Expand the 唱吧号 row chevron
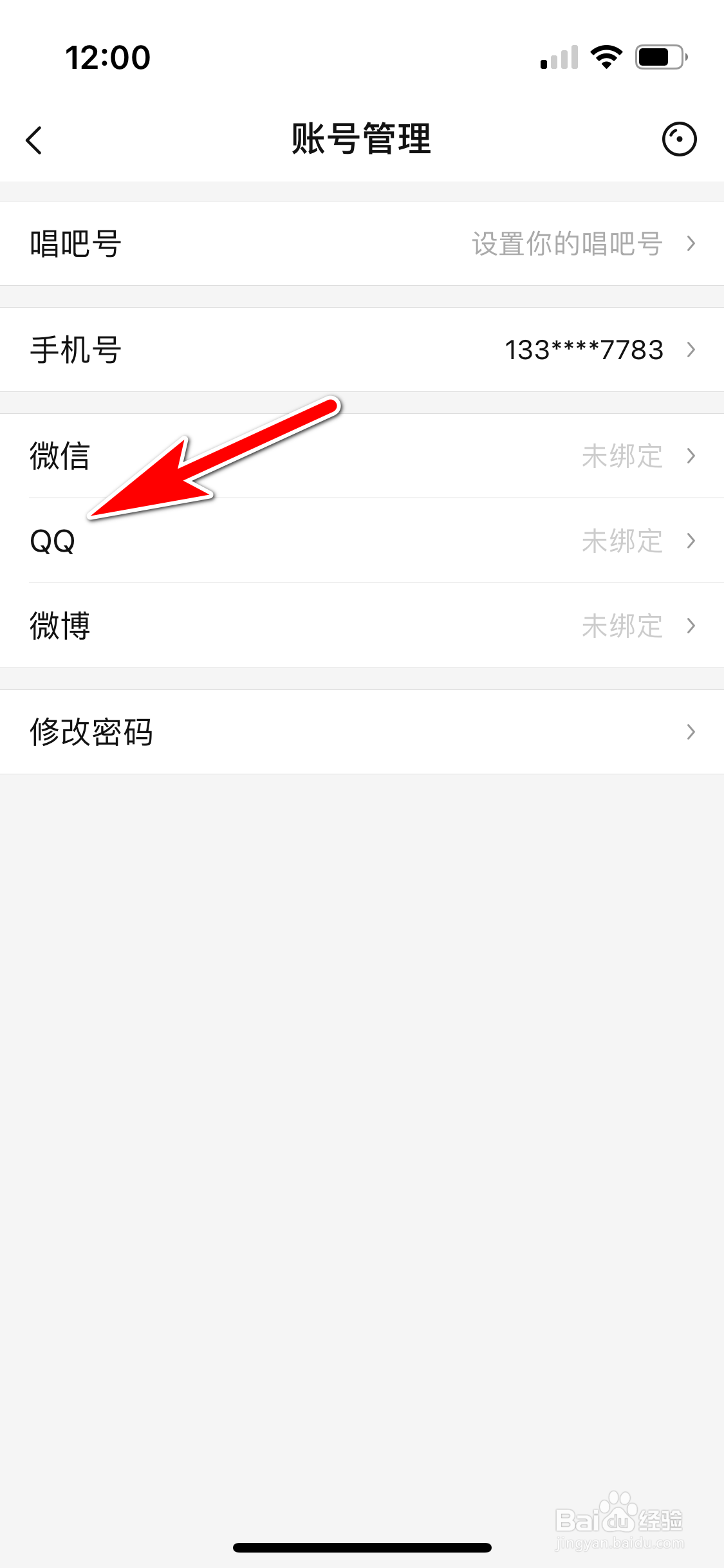The height and width of the screenshot is (1568, 724). coord(692,243)
